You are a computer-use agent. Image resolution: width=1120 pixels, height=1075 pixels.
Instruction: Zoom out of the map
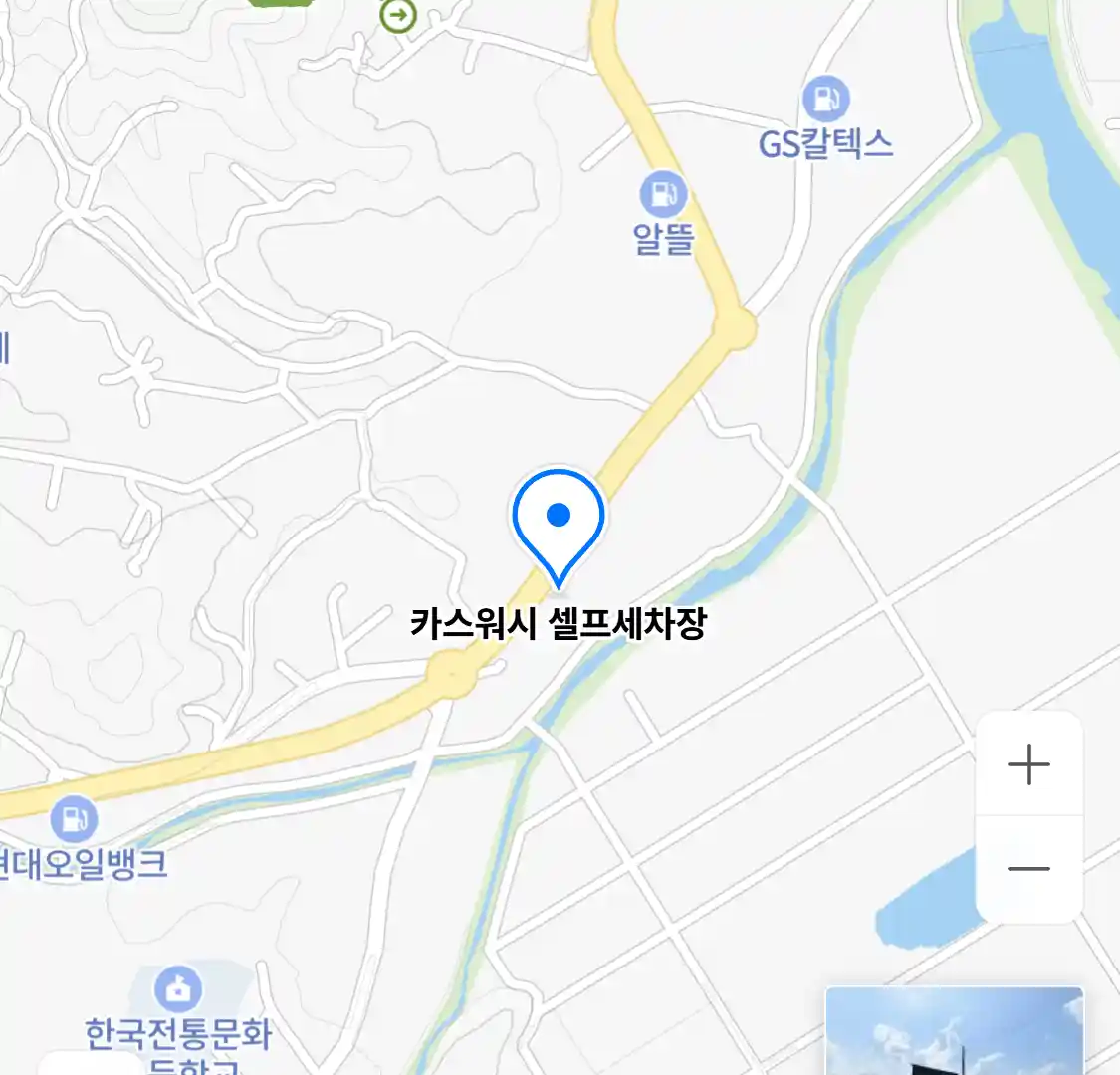click(1028, 869)
